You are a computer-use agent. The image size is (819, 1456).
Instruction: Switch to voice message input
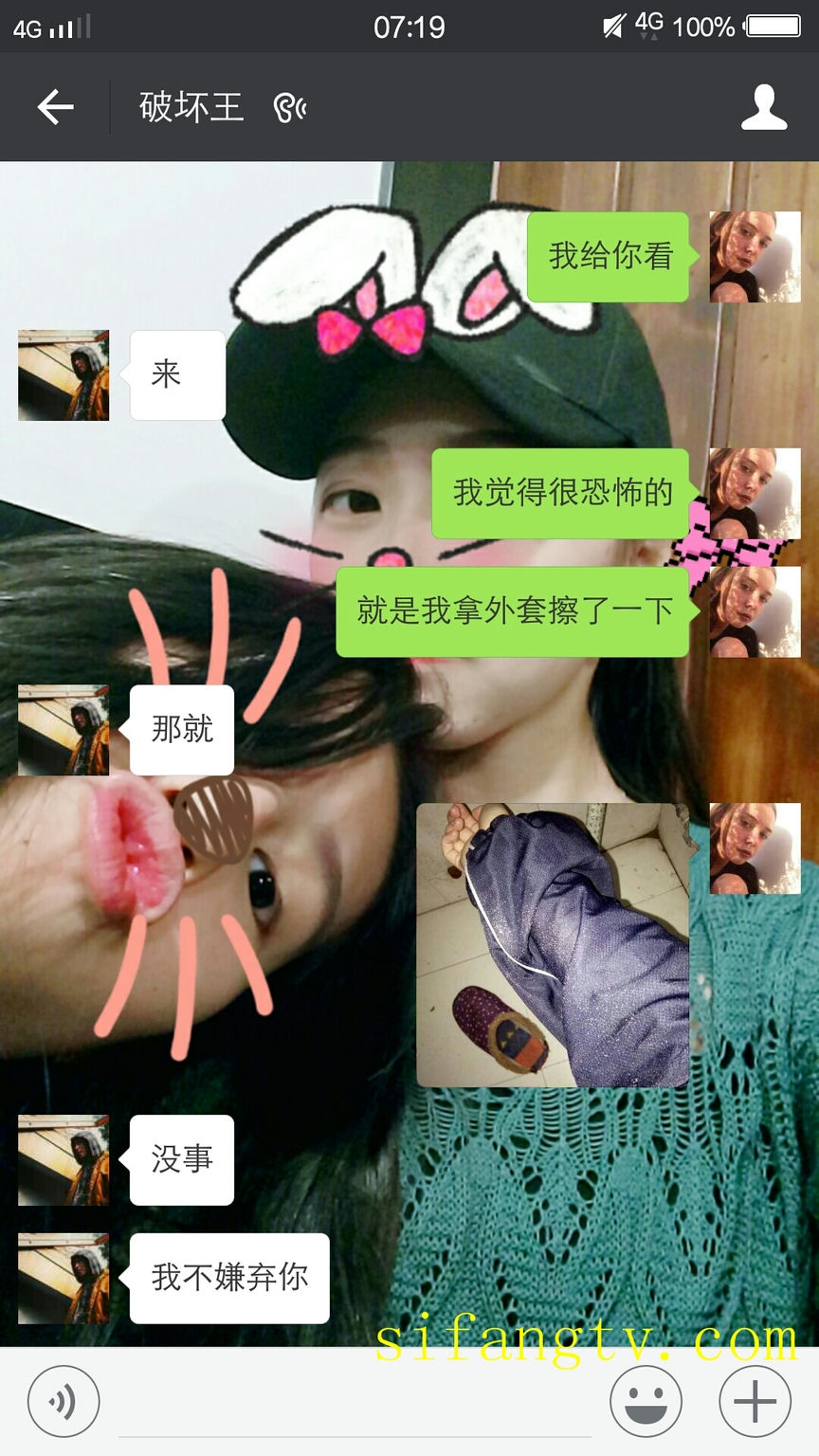(63, 1401)
